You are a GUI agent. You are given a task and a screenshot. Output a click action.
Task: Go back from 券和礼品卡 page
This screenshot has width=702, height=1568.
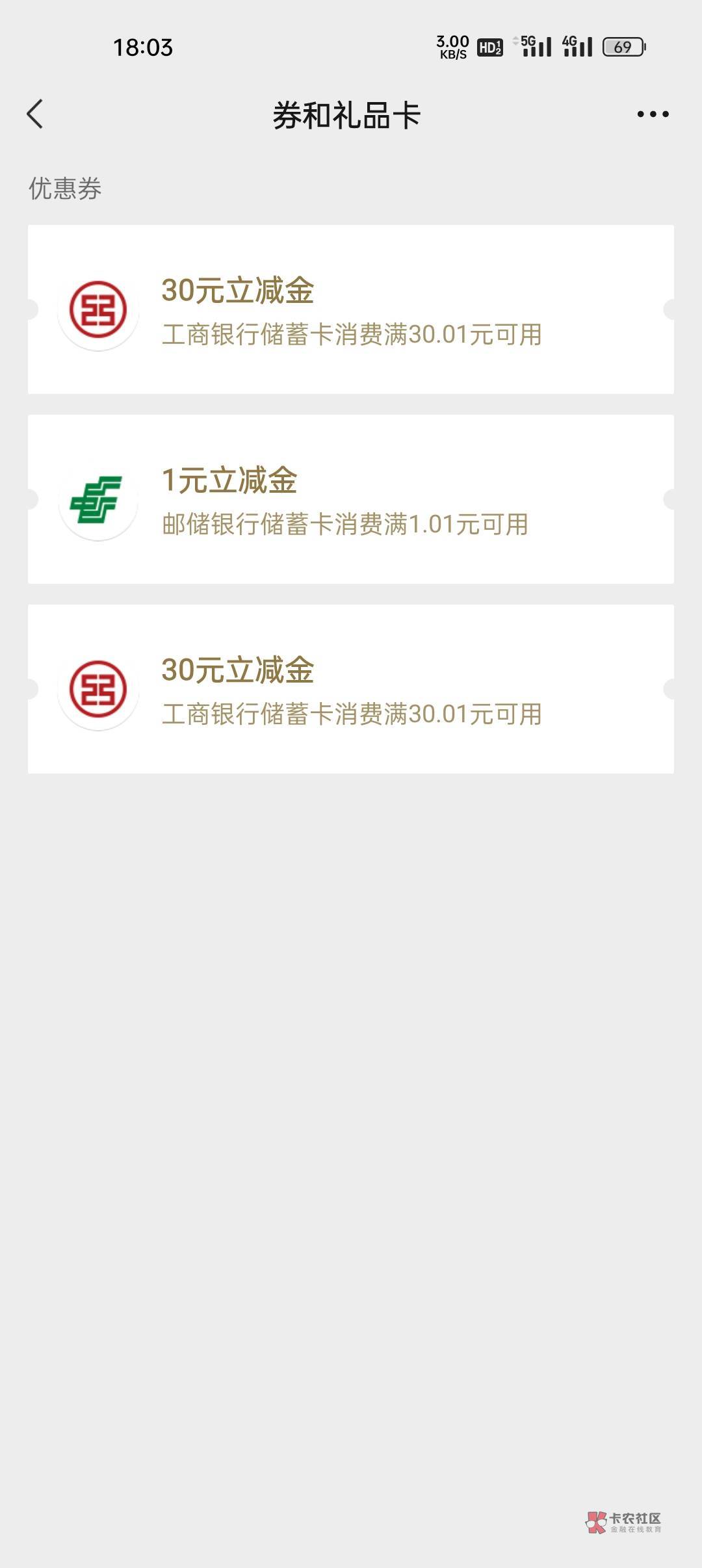[35, 114]
